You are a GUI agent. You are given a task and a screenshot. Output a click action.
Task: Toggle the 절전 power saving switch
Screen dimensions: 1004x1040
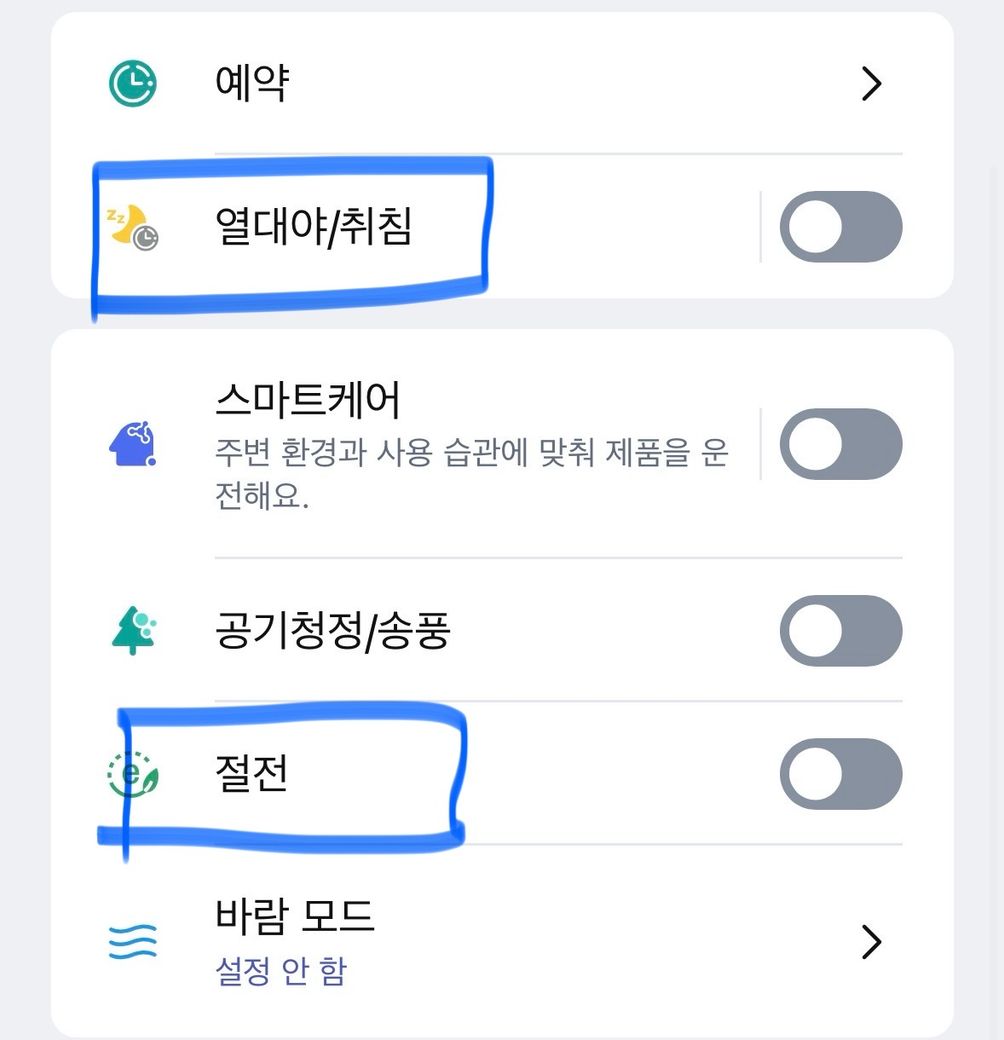tap(840, 774)
